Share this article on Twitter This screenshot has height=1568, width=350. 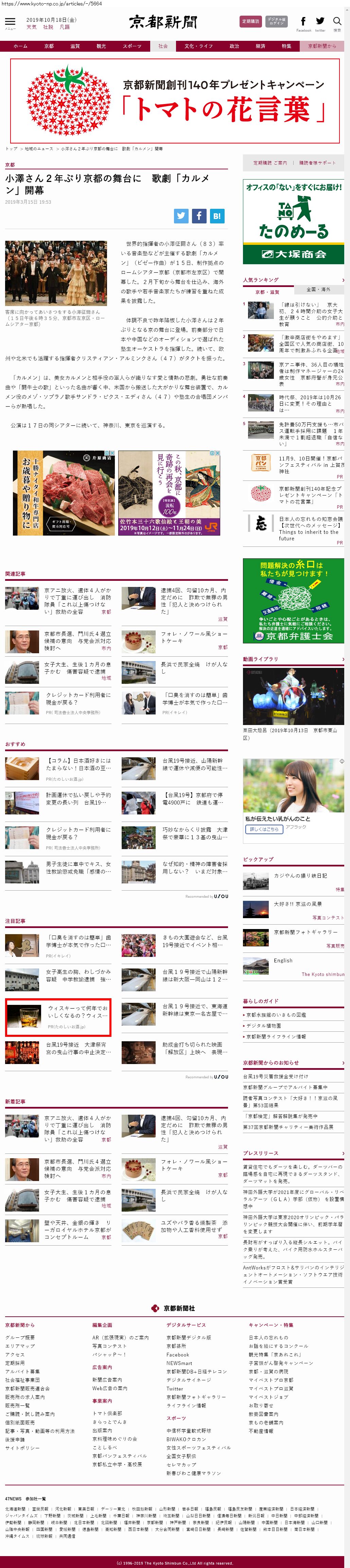(181, 216)
